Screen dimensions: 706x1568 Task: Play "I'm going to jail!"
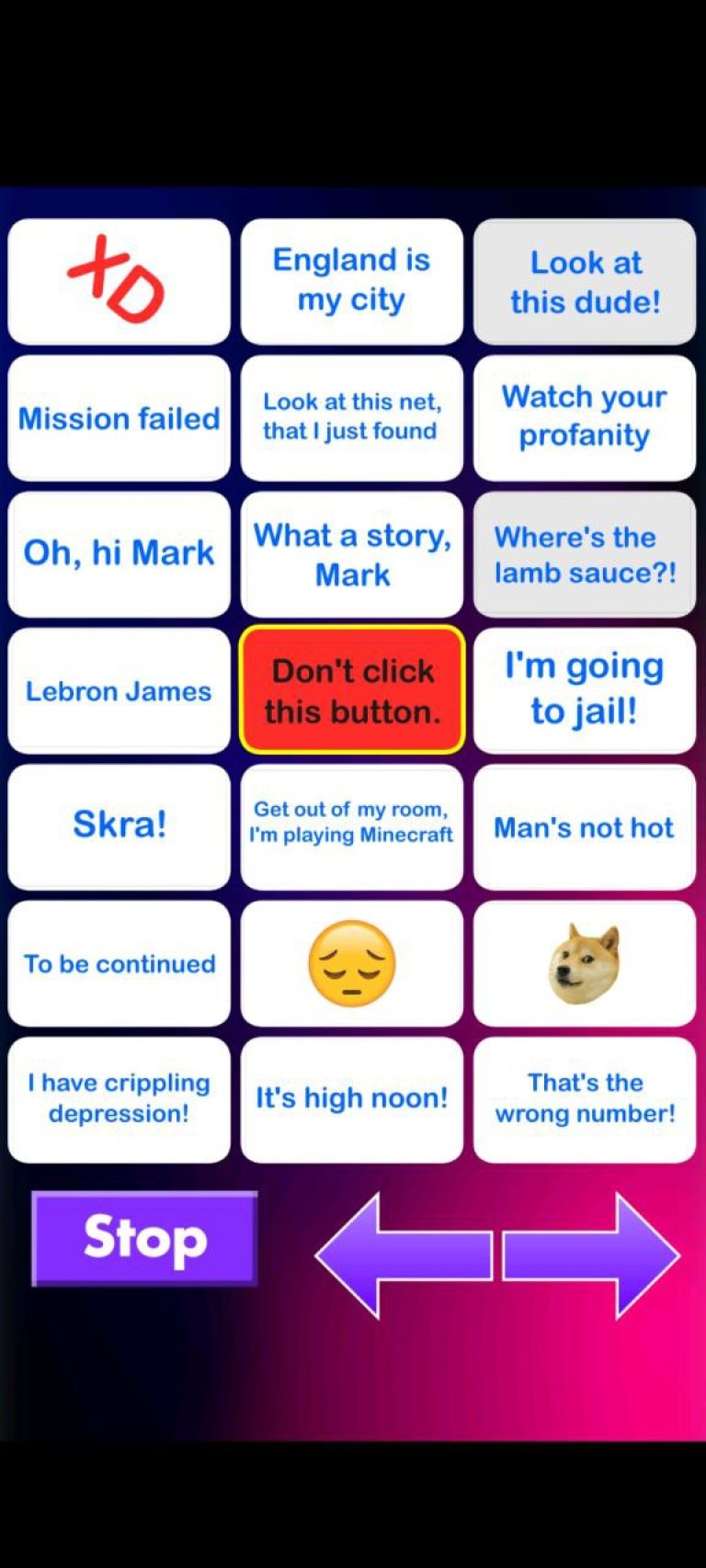pos(584,690)
